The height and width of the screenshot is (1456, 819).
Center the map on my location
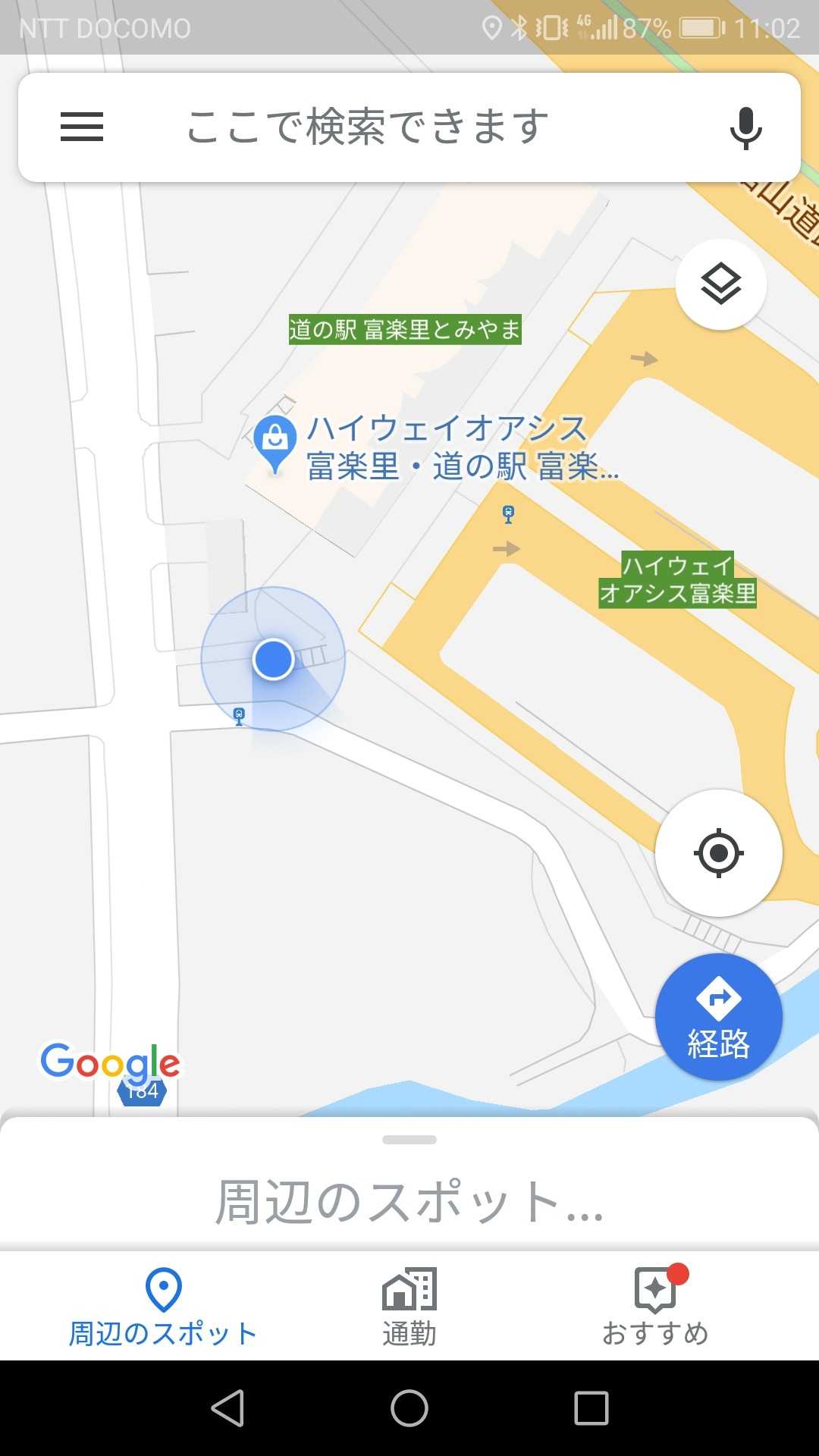click(718, 853)
